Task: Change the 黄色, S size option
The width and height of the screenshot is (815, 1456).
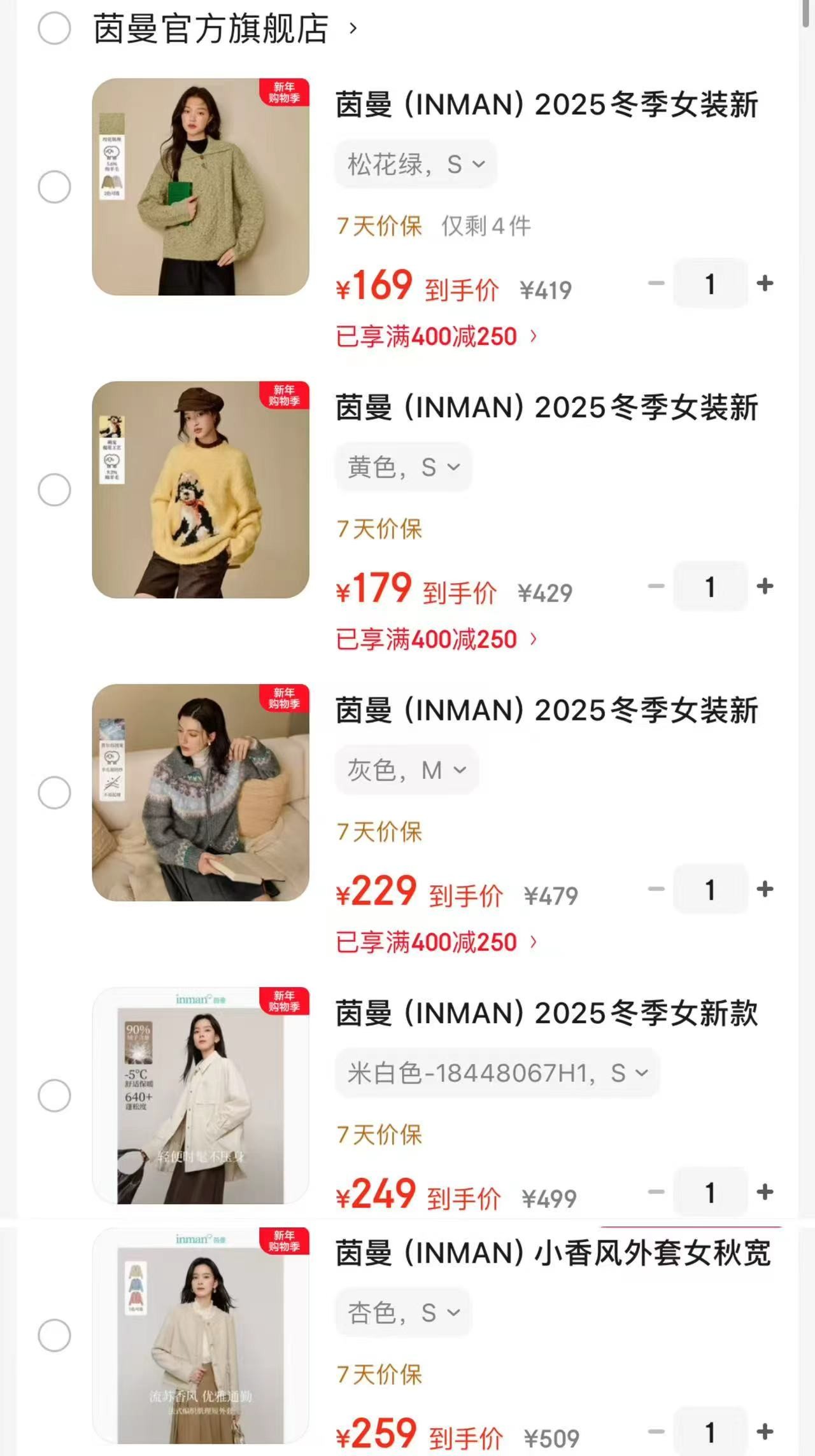Action: pyautogui.click(x=403, y=467)
